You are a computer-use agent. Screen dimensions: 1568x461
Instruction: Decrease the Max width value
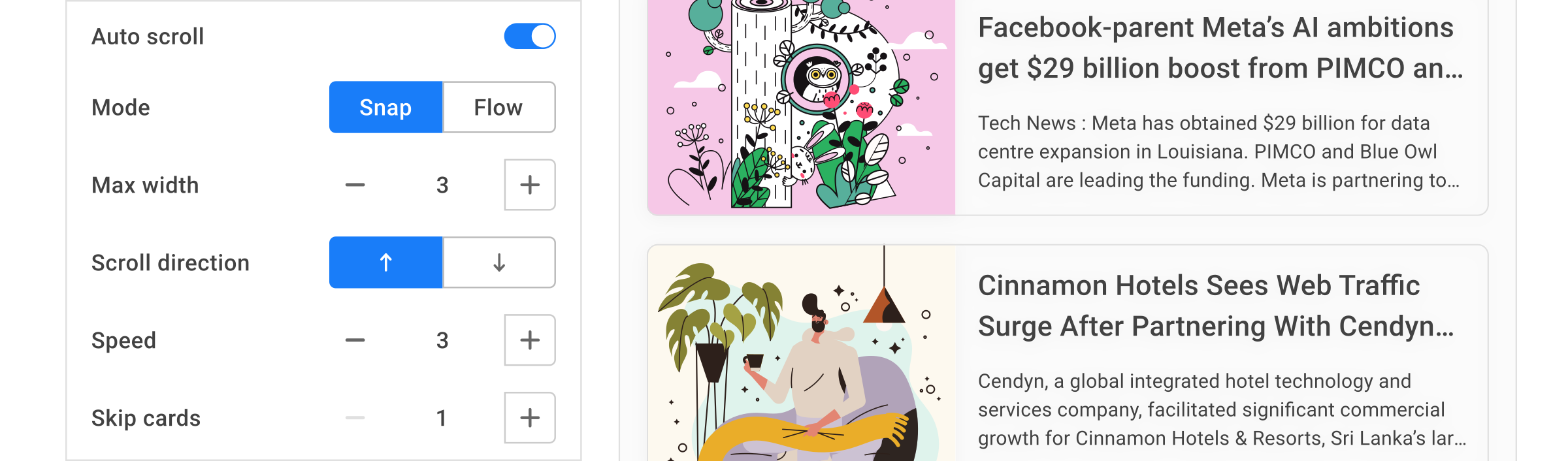[355, 185]
